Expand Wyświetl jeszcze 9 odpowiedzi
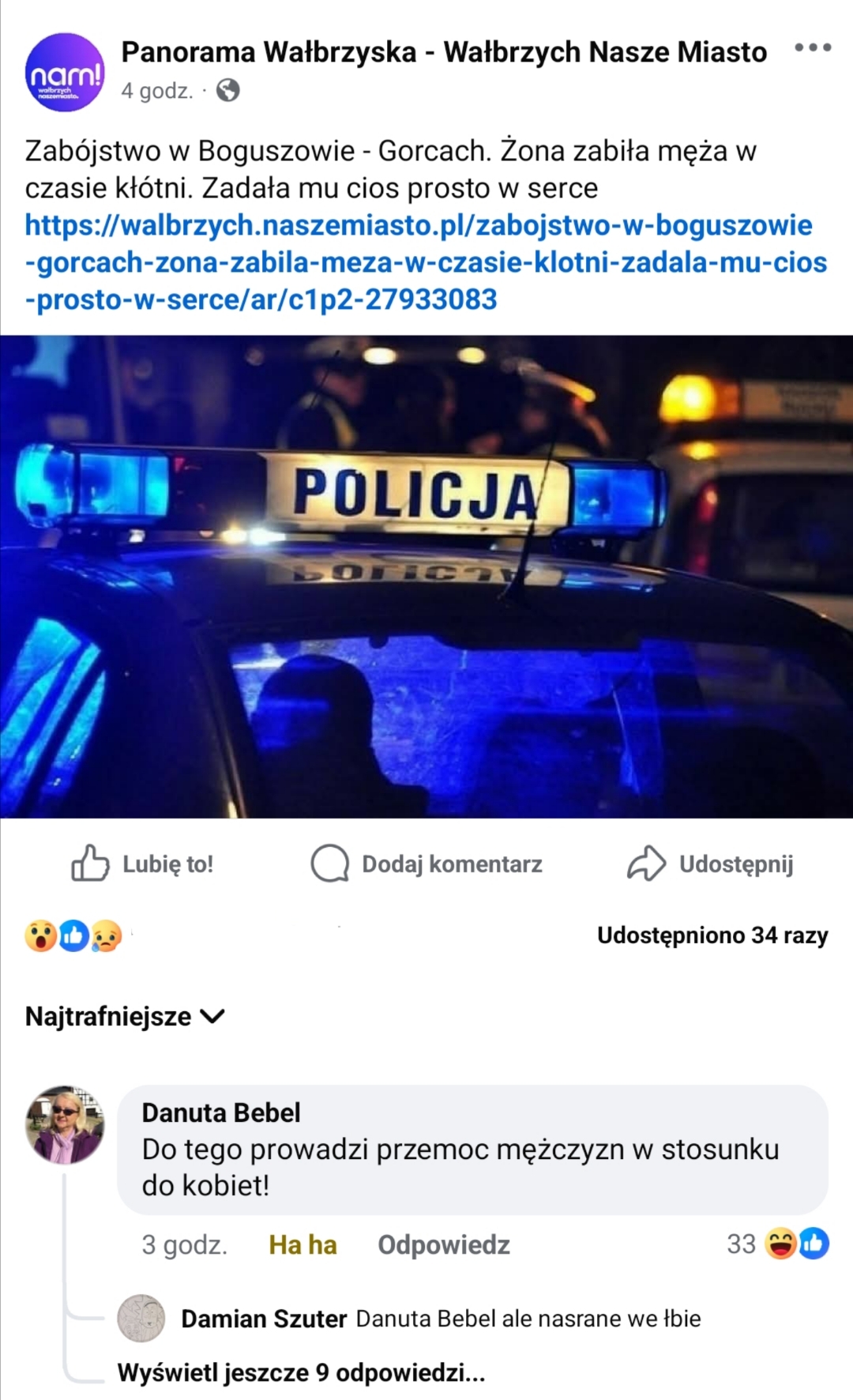The height and width of the screenshot is (1400, 853). coord(301,1373)
